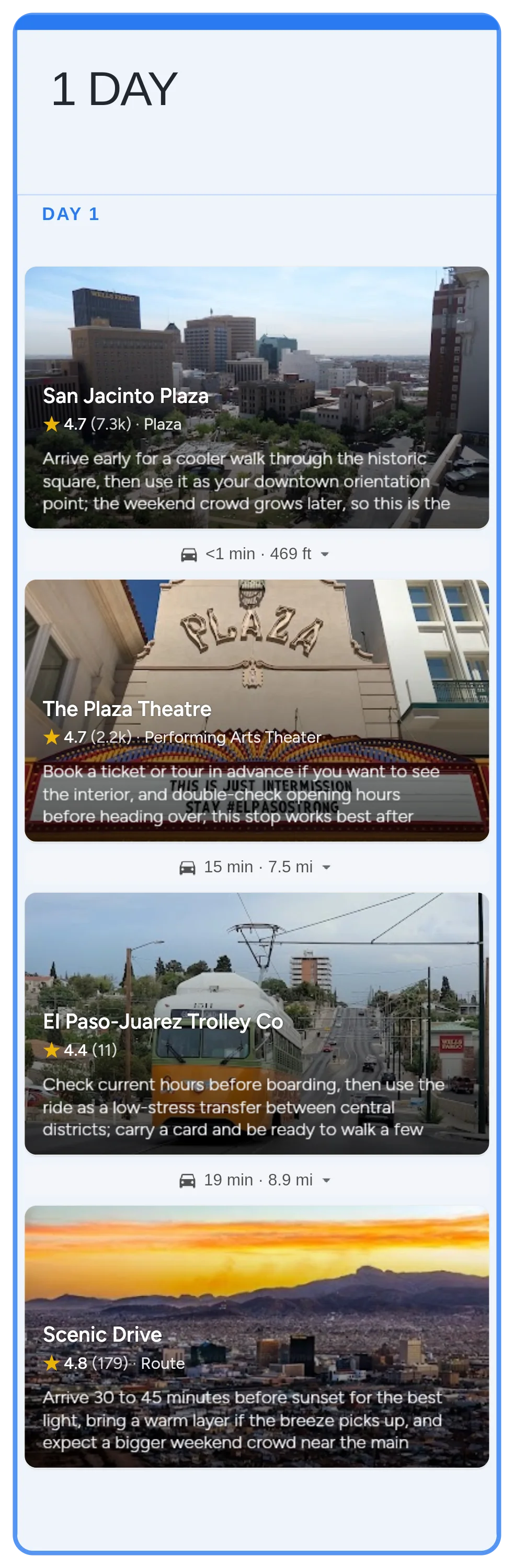This screenshot has height=1568, width=514.
Task: View The Plaza Theatre card
Action: point(256,710)
